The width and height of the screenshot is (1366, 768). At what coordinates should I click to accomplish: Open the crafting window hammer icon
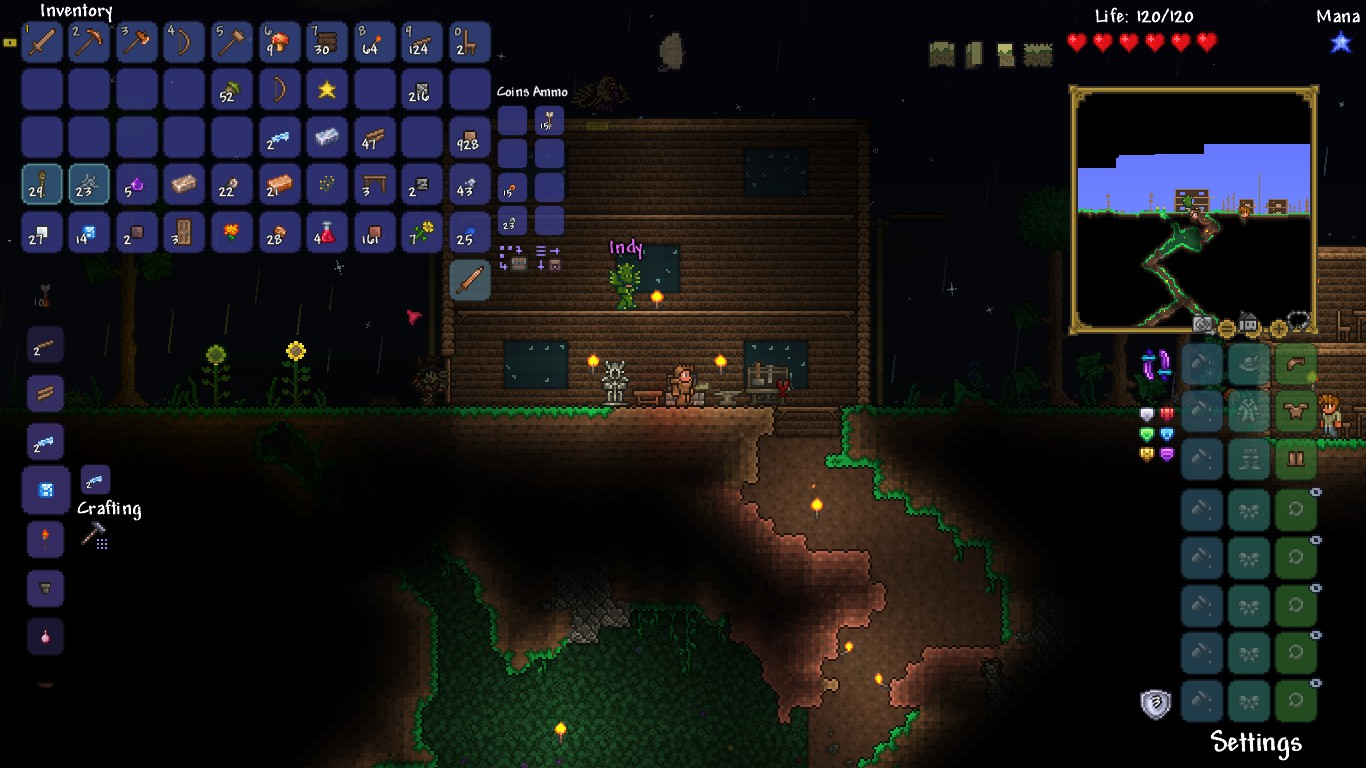94,535
